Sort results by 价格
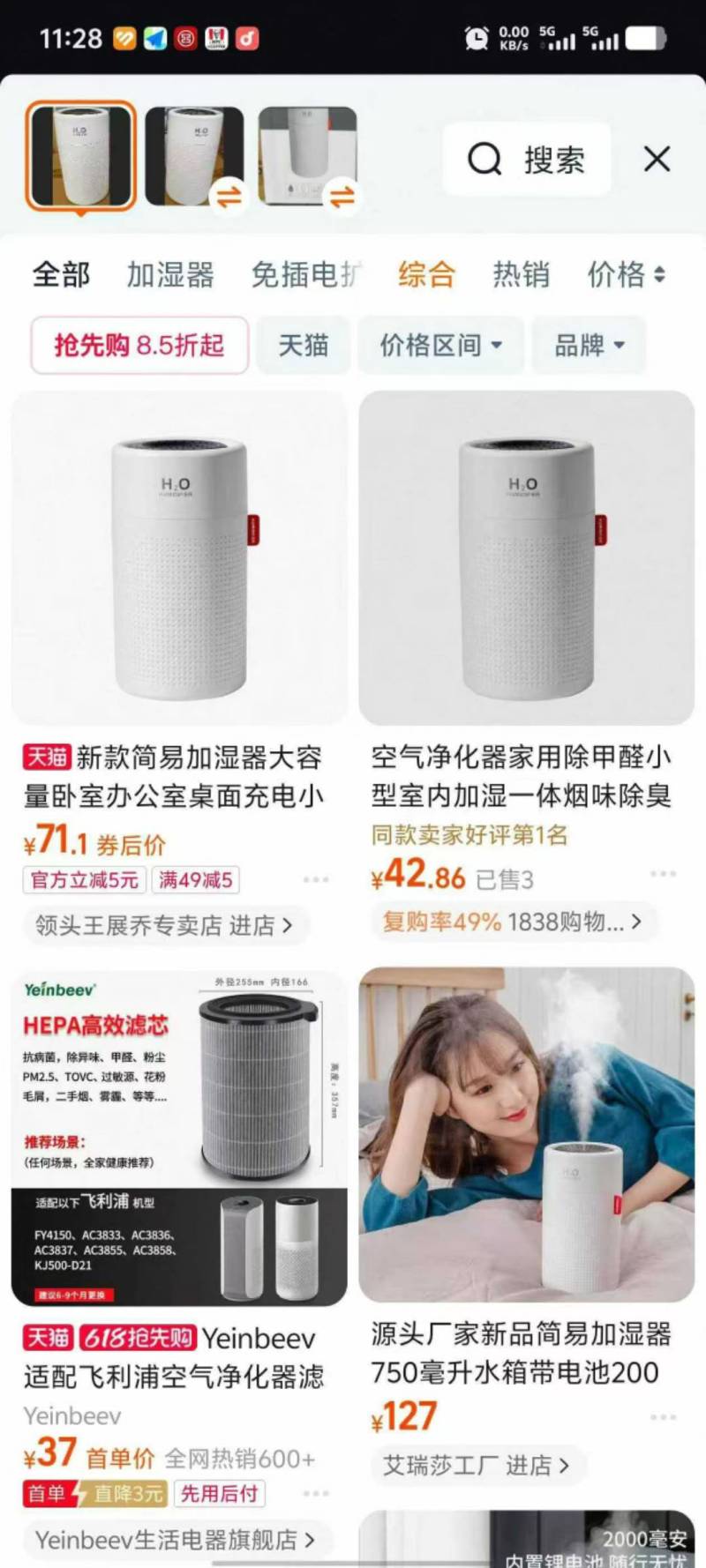This screenshot has width=706, height=1568. pos(626,274)
